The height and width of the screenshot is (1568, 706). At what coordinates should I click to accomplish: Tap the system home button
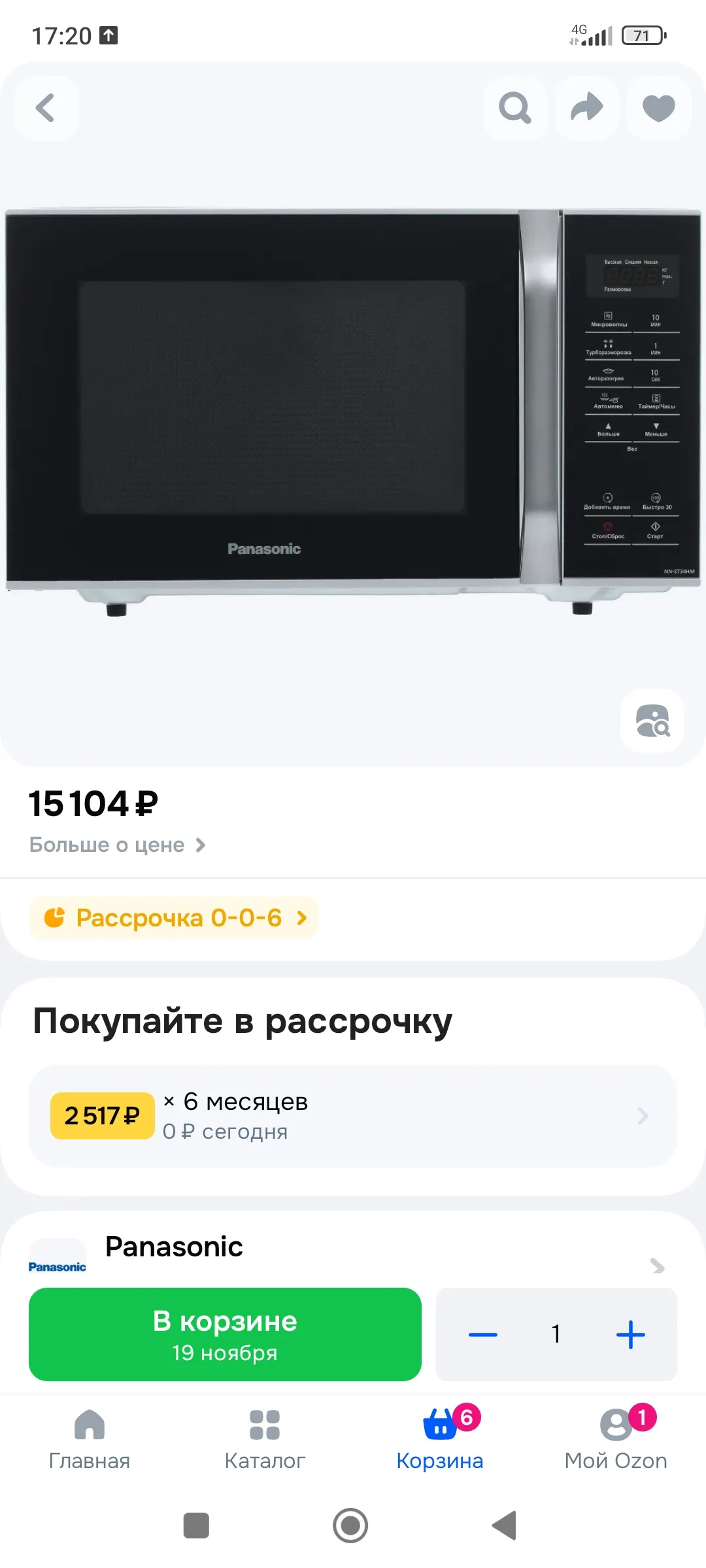coord(350,1526)
